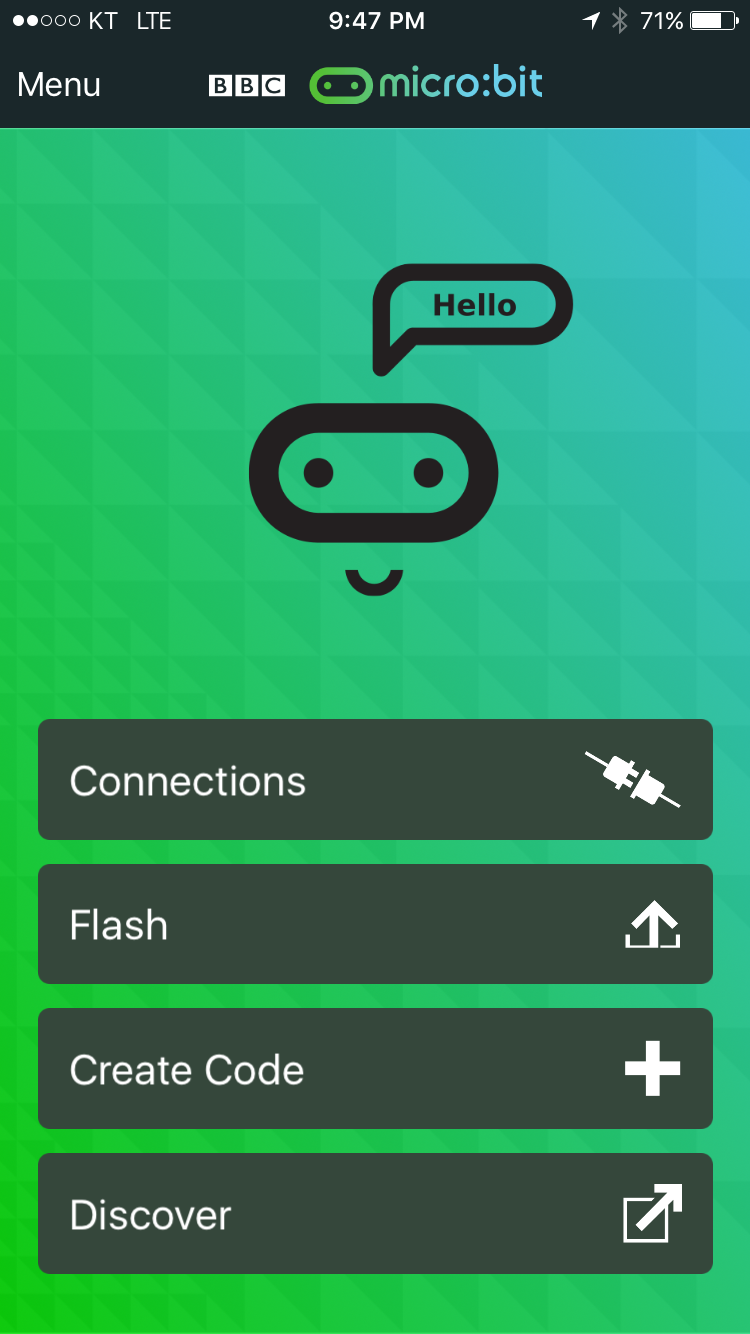Click the battery indicator showing 71%
The height and width of the screenshot is (1334, 750).
point(711,18)
